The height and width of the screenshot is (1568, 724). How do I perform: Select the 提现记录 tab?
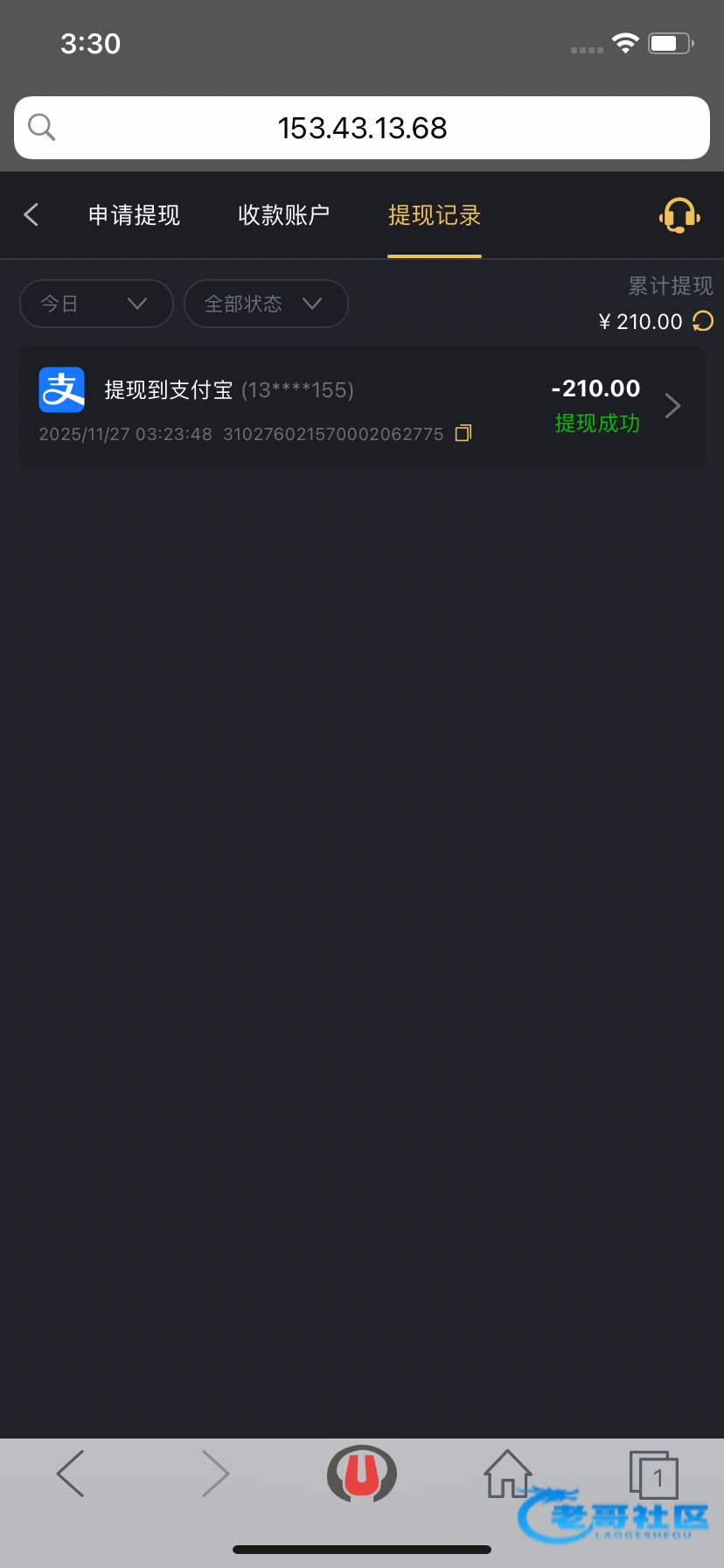tap(435, 215)
